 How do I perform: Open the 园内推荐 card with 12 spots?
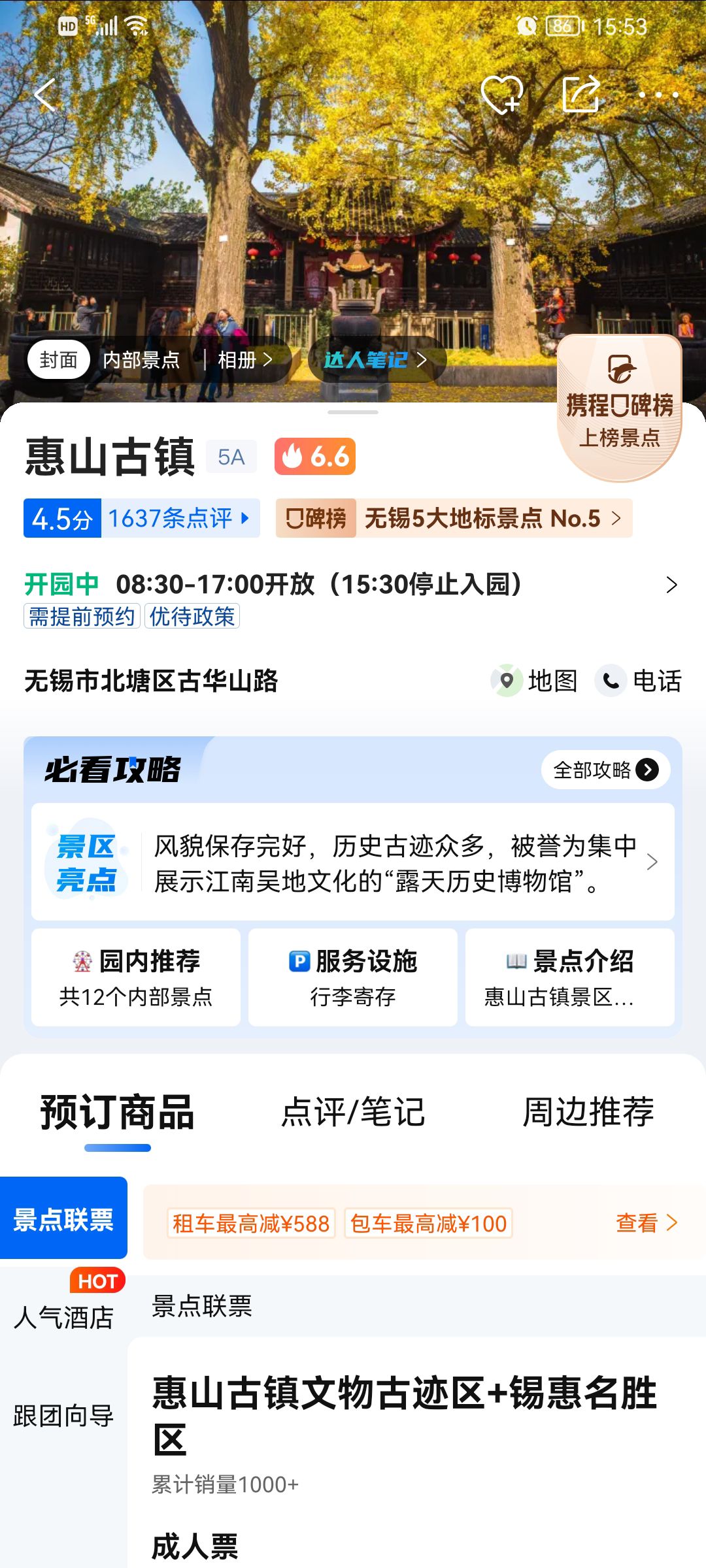point(136,977)
